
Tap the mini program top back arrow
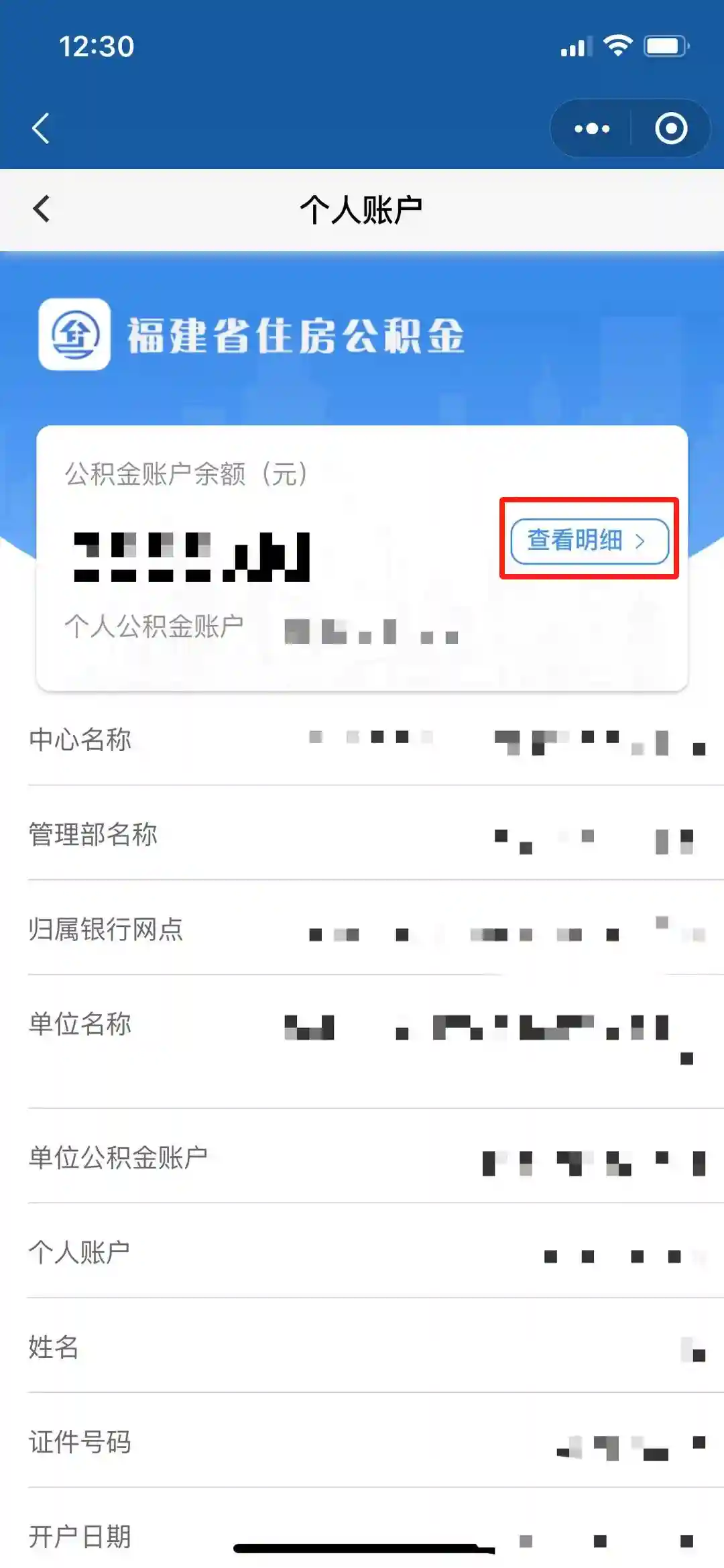coord(41,128)
